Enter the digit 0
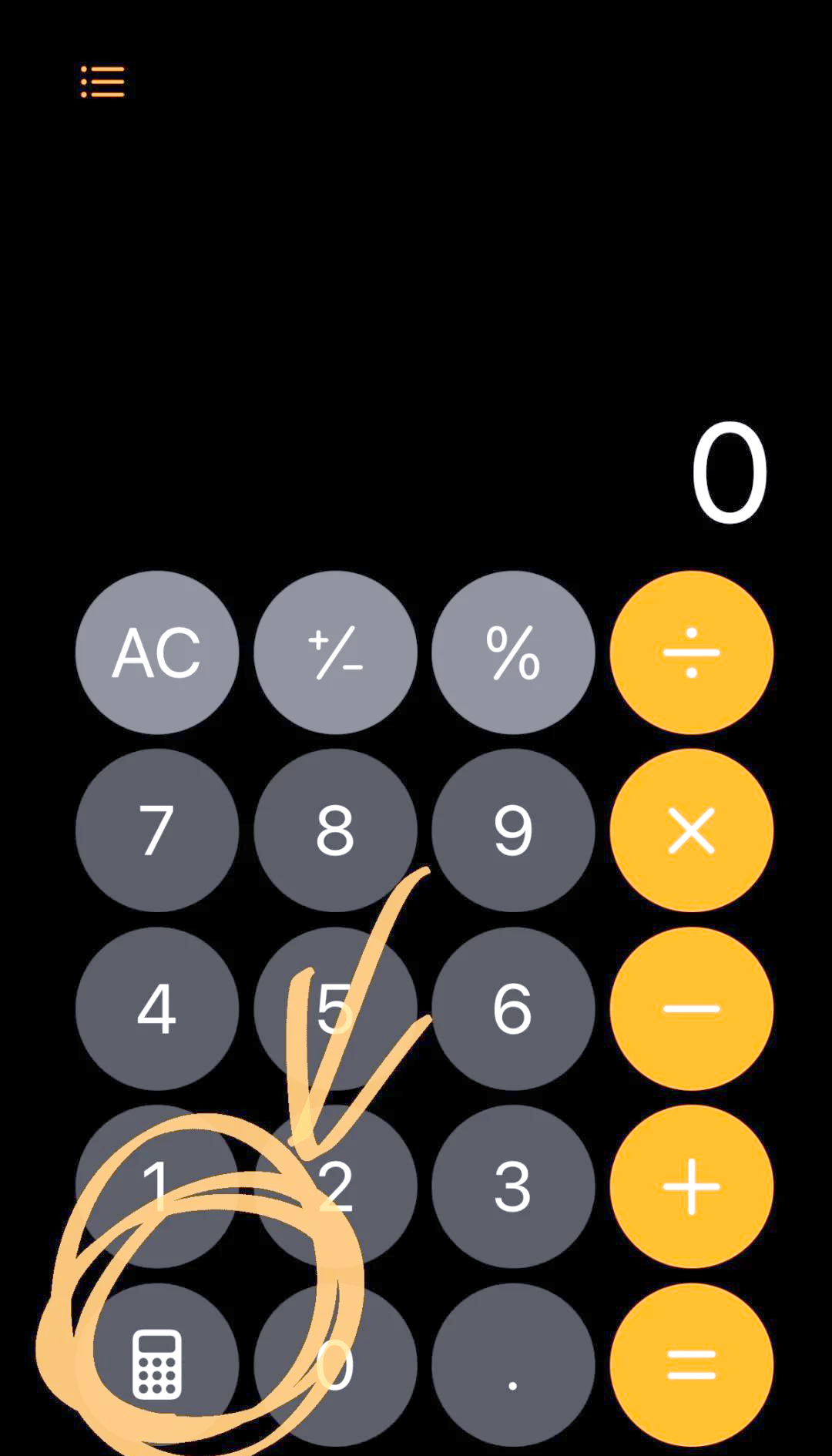832x1456 pixels. 335,1364
